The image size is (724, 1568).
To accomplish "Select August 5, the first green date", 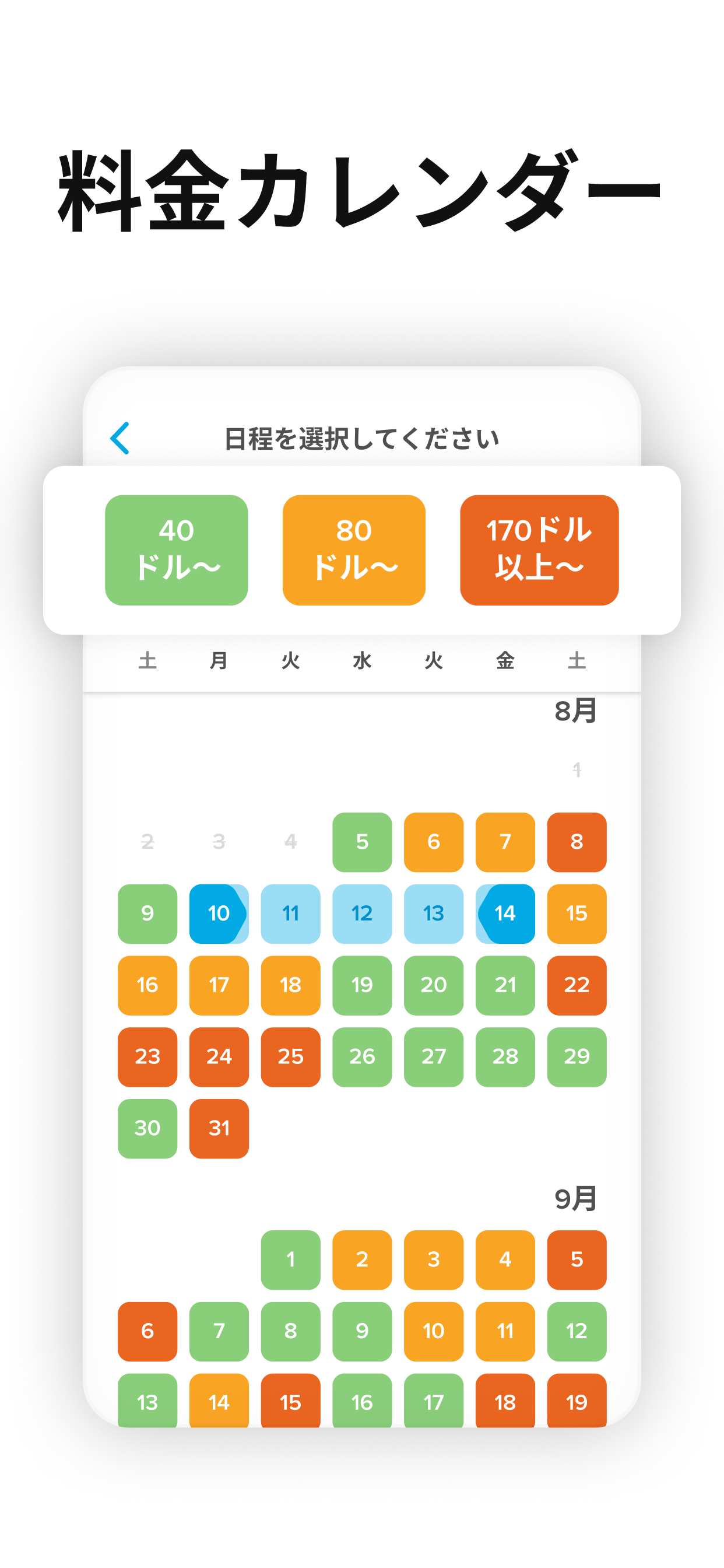I will [362, 842].
